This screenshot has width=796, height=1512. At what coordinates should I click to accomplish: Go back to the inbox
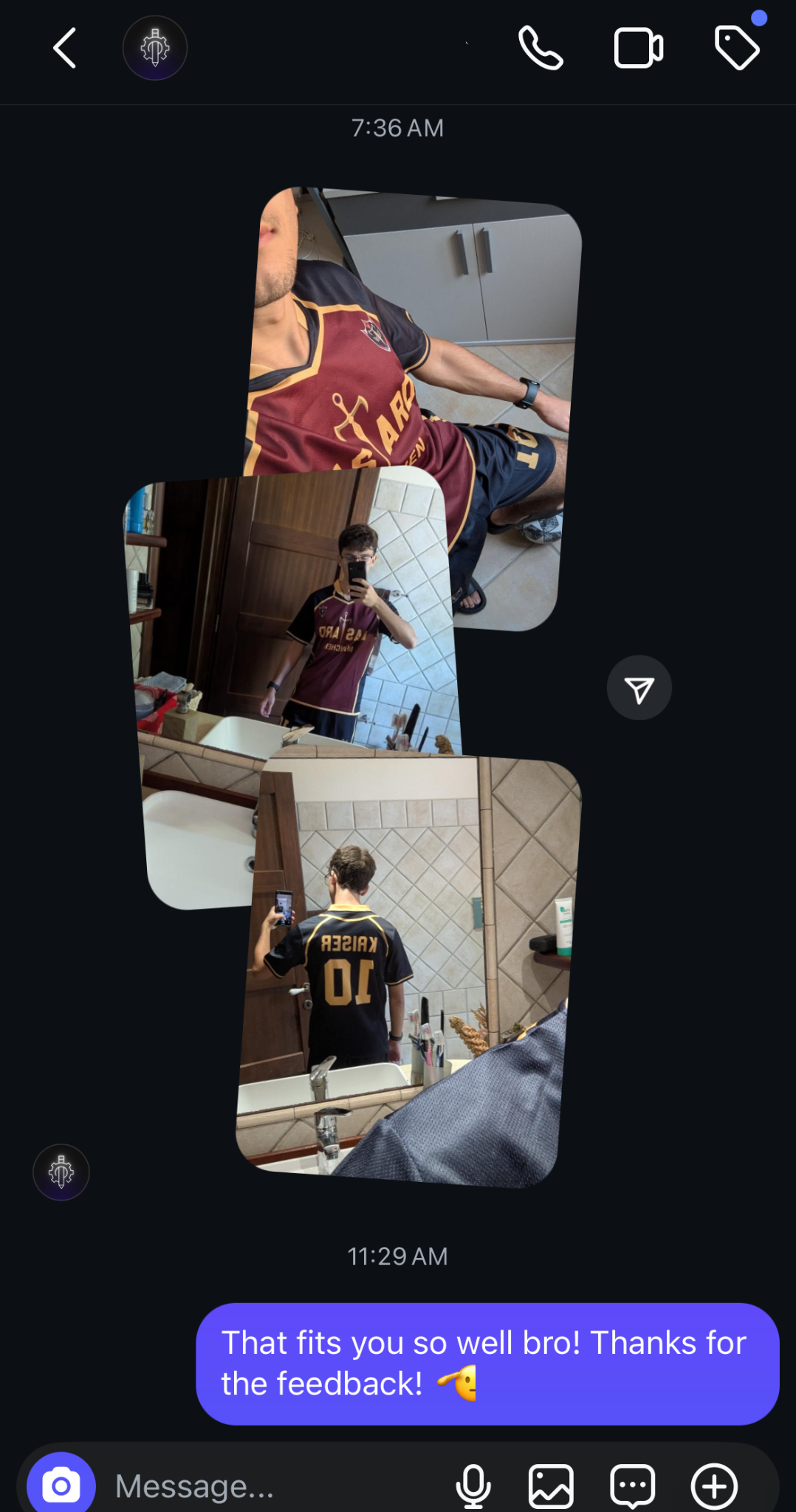click(65, 49)
